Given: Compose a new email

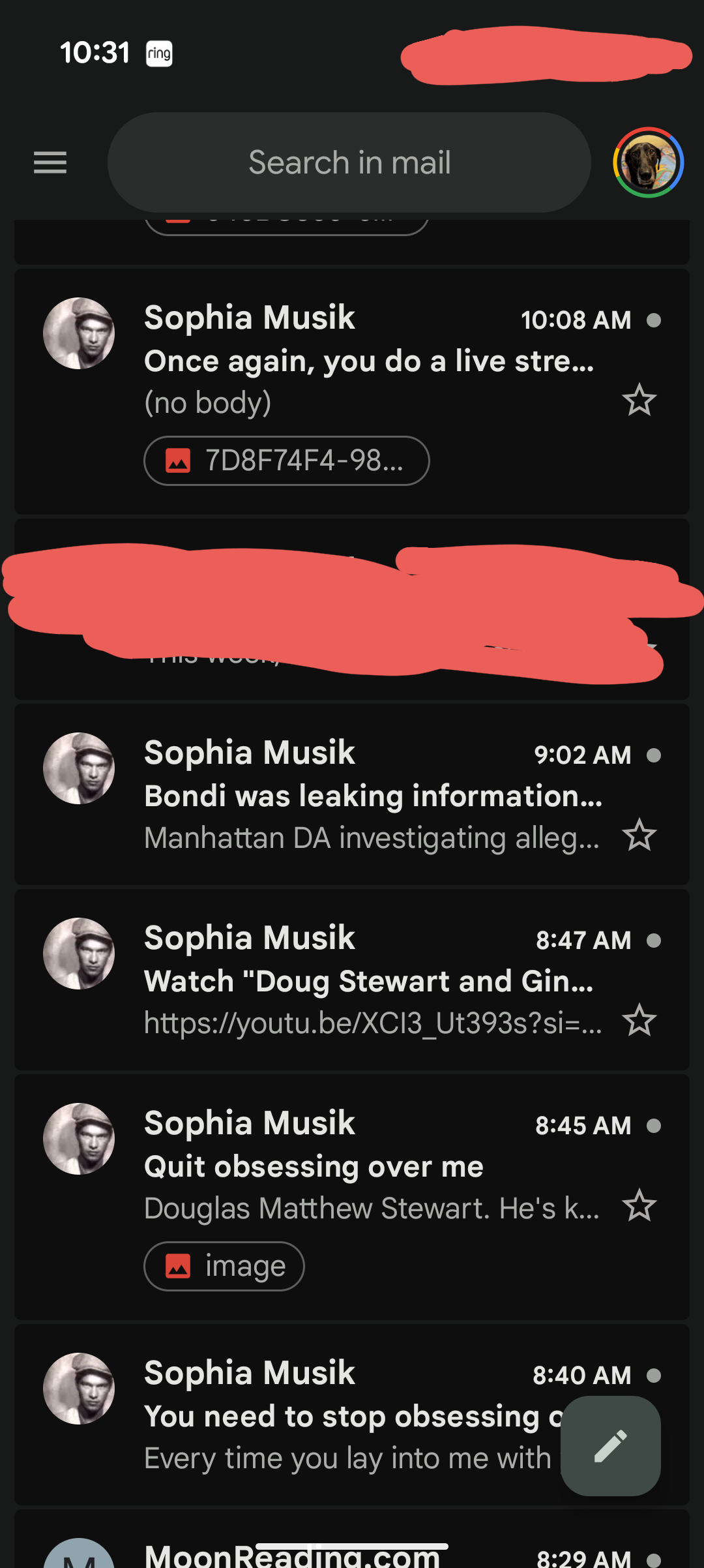Looking at the screenshot, I should 611,1446.
